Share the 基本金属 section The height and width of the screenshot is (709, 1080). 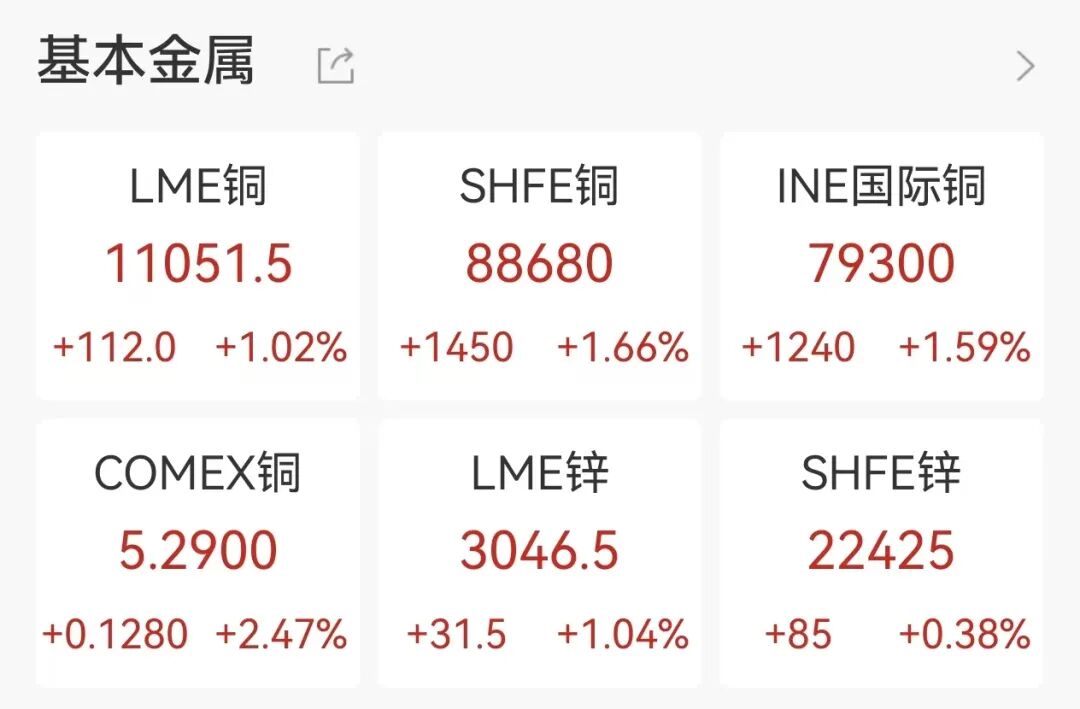[x=336, y=66]
